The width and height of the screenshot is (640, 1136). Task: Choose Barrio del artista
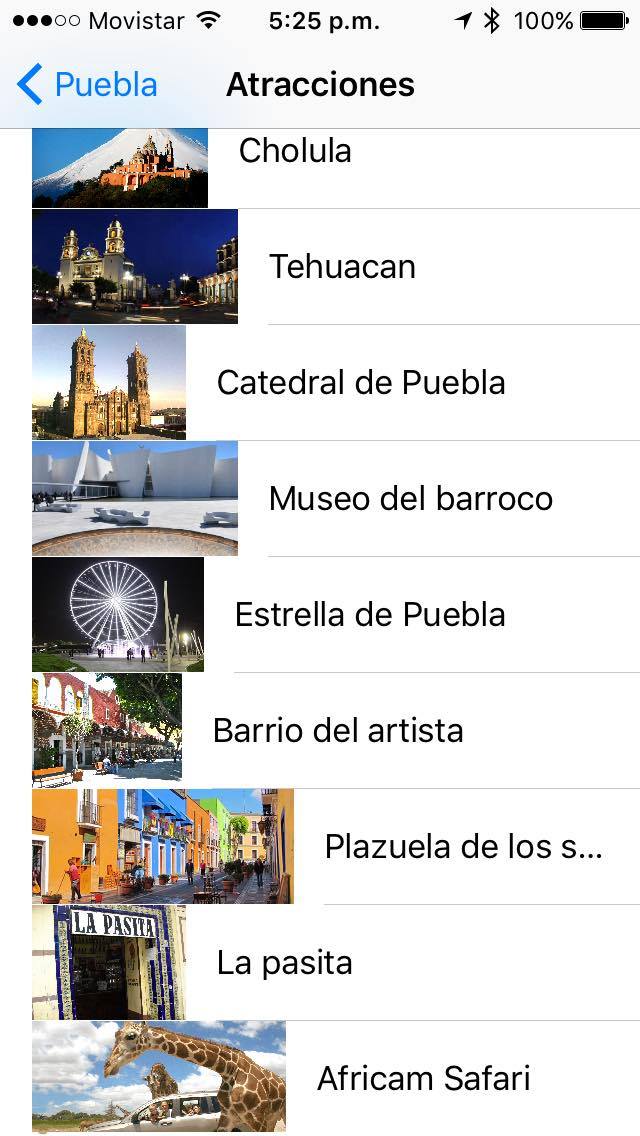pyautogui.click(x=338, y=731)
